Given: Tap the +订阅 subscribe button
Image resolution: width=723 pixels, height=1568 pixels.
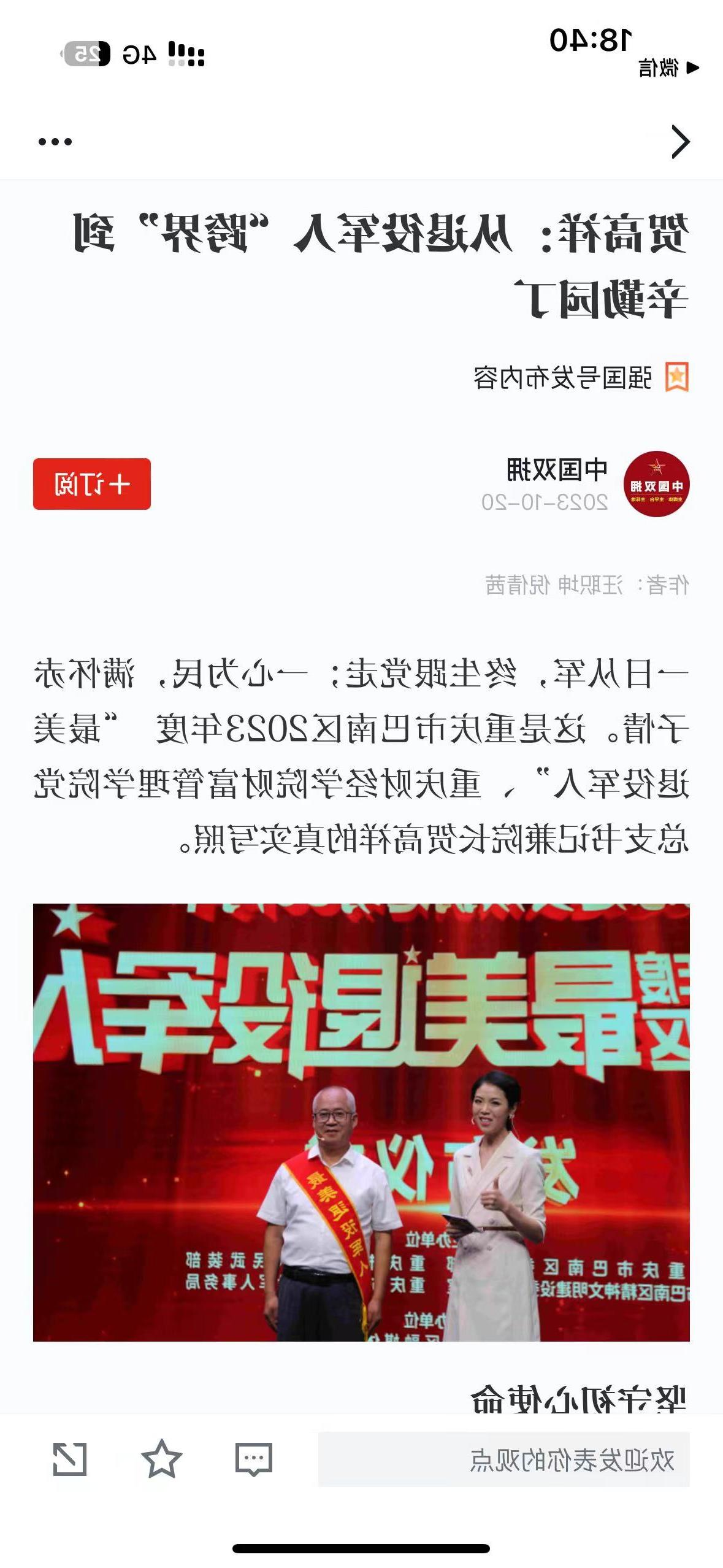Looking at the screenshot, I should [x=92, y=484].
